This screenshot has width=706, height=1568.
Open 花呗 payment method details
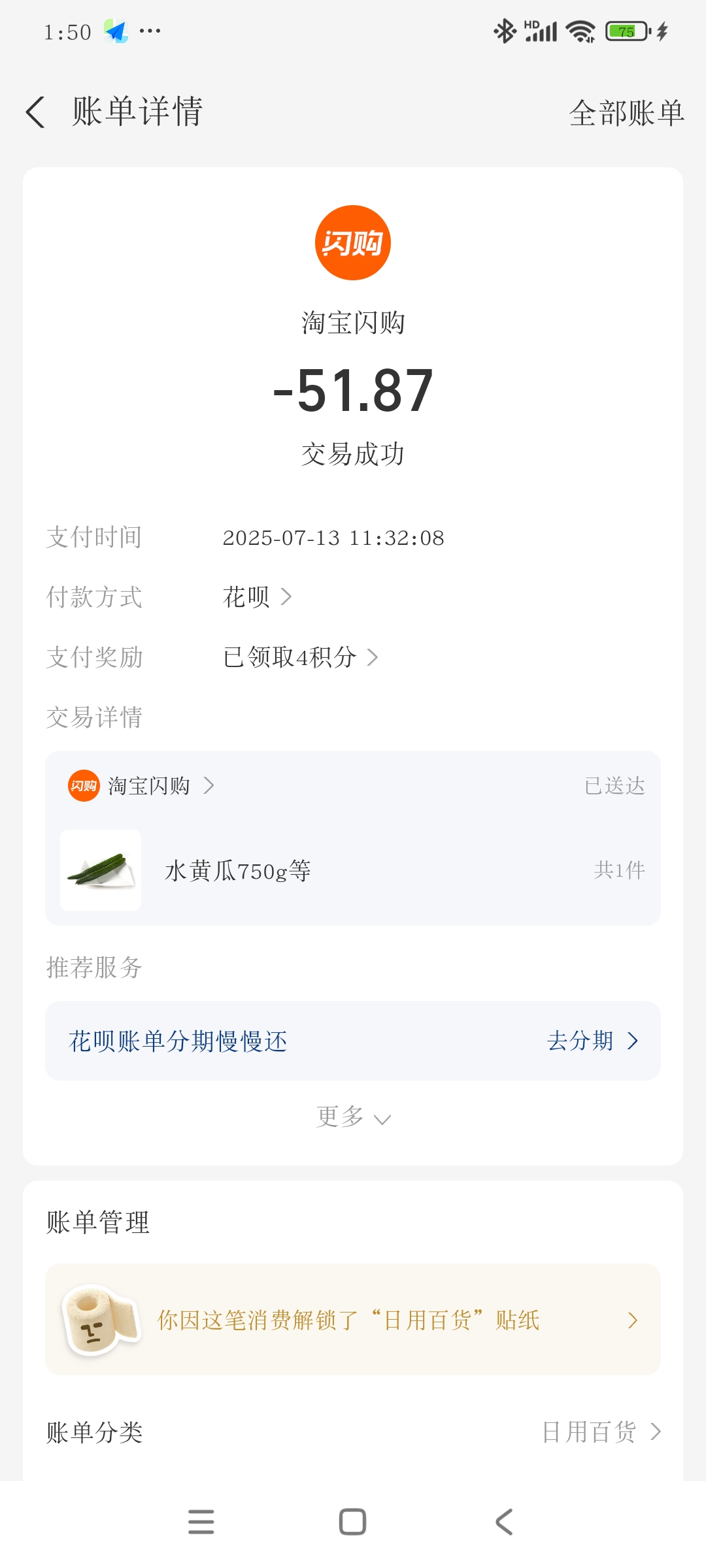coord(257,596)
